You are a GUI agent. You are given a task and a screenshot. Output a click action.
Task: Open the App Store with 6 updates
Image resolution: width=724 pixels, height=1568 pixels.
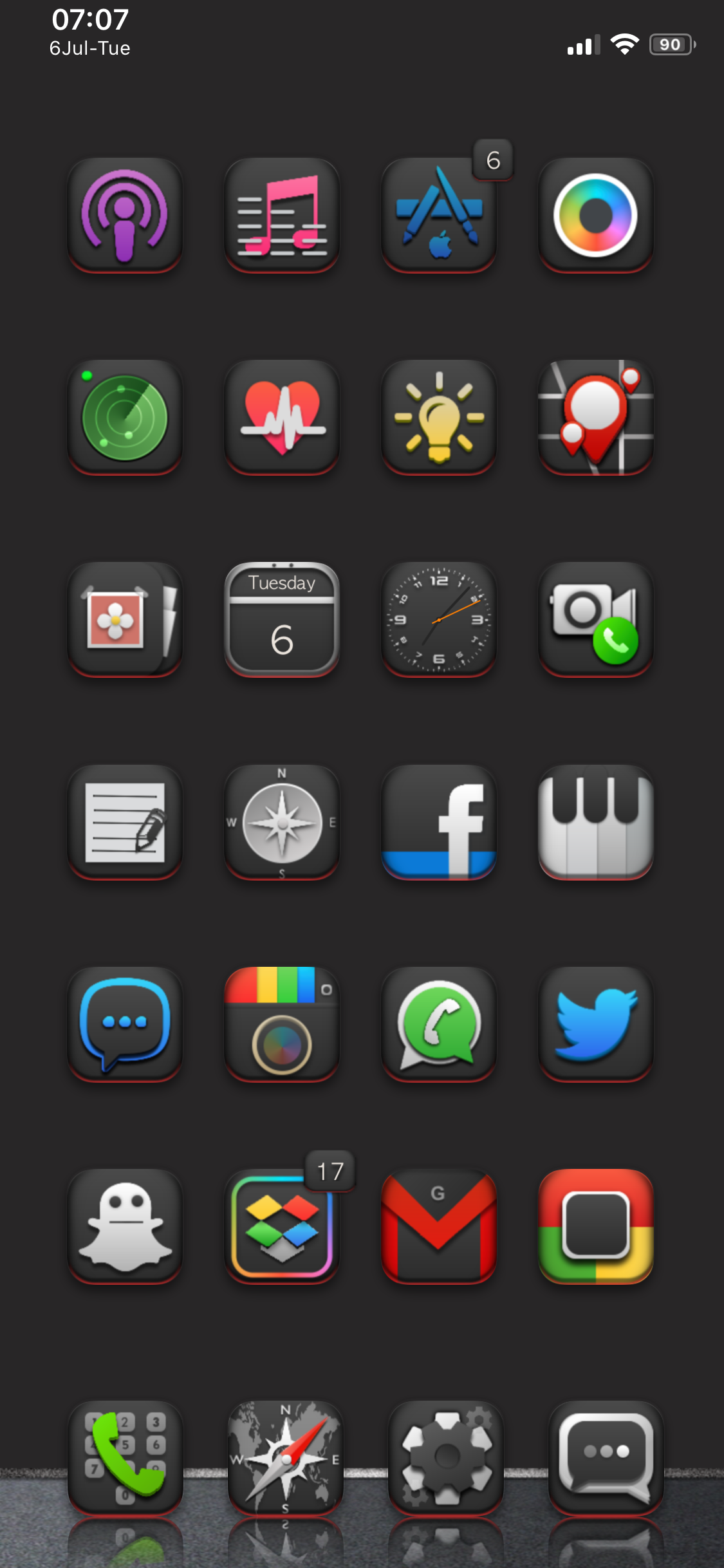pyautogui.click(x=439, y=215)
